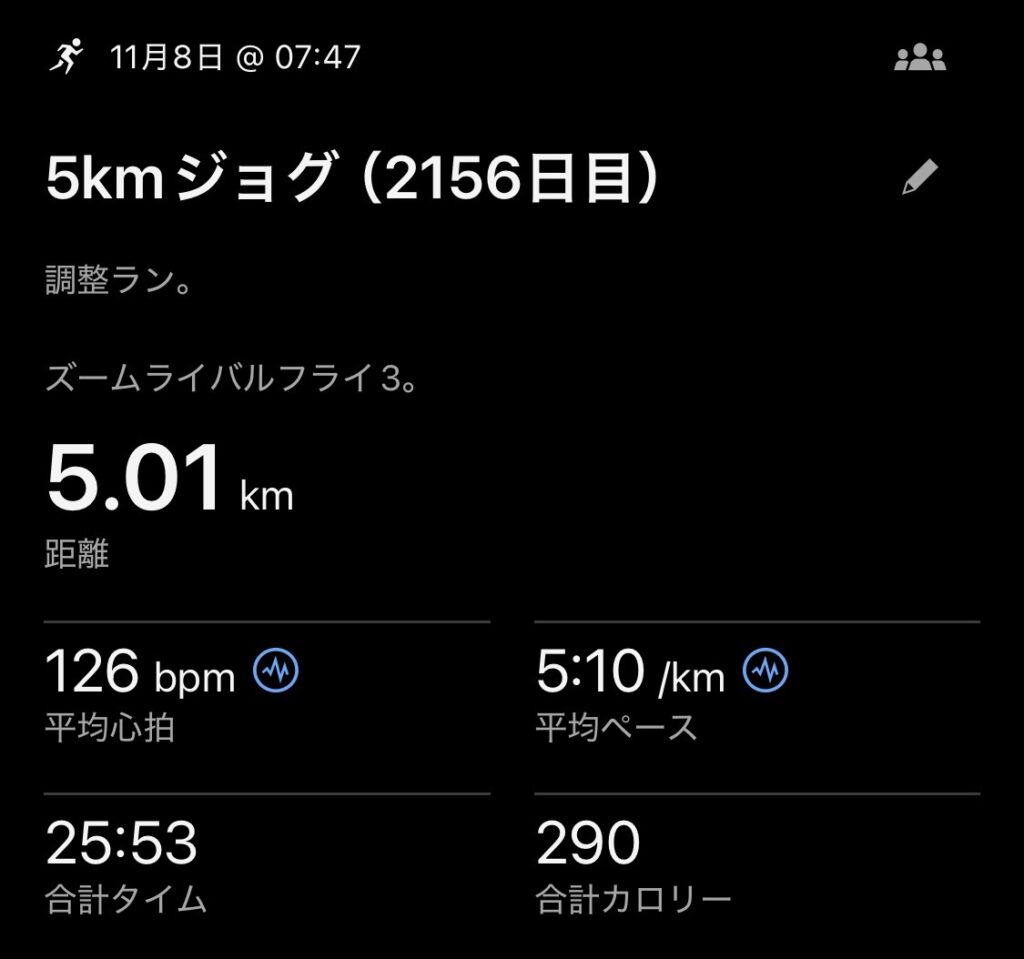Open the insight icon next to 126 bpm
Image resolution: width=1024 pixels, height=959 pixels.
(x=276, y=673)
